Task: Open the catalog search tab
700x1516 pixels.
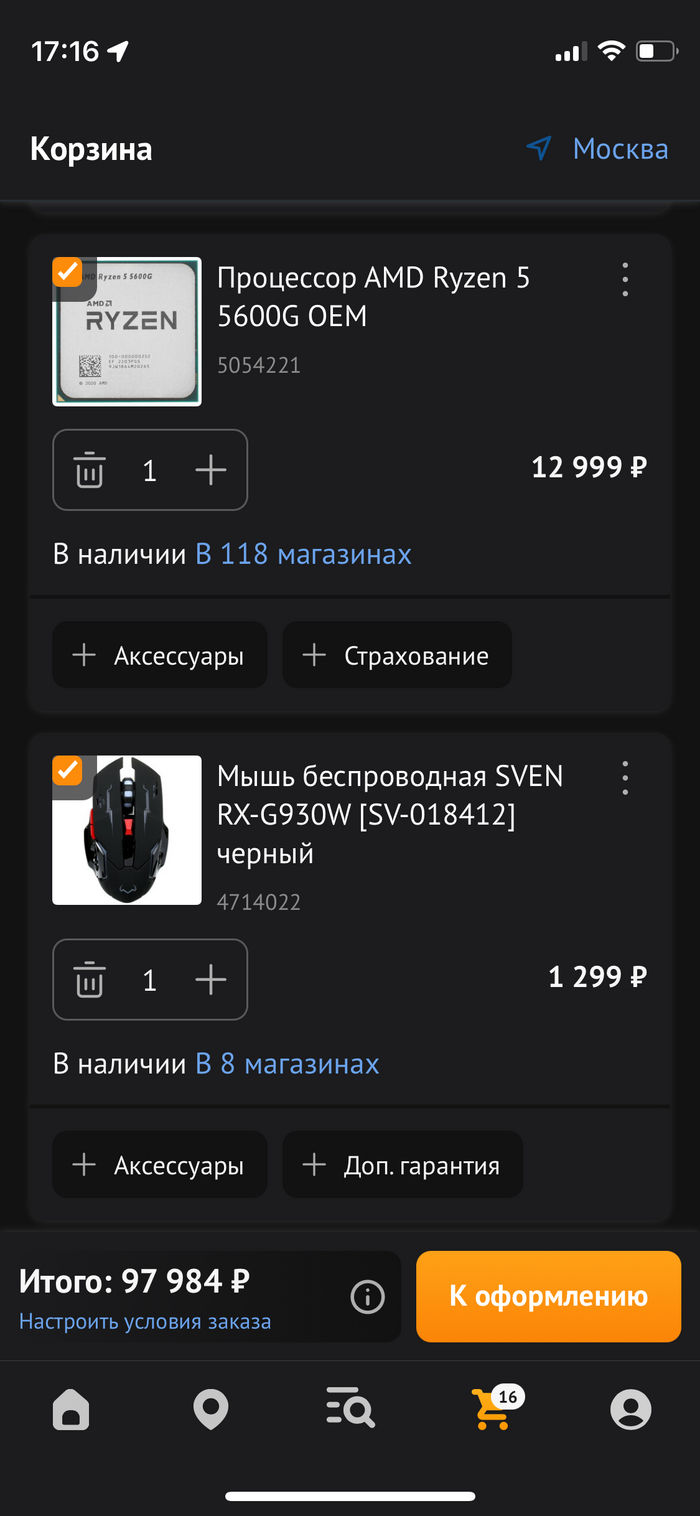Action: (350, 1410)
